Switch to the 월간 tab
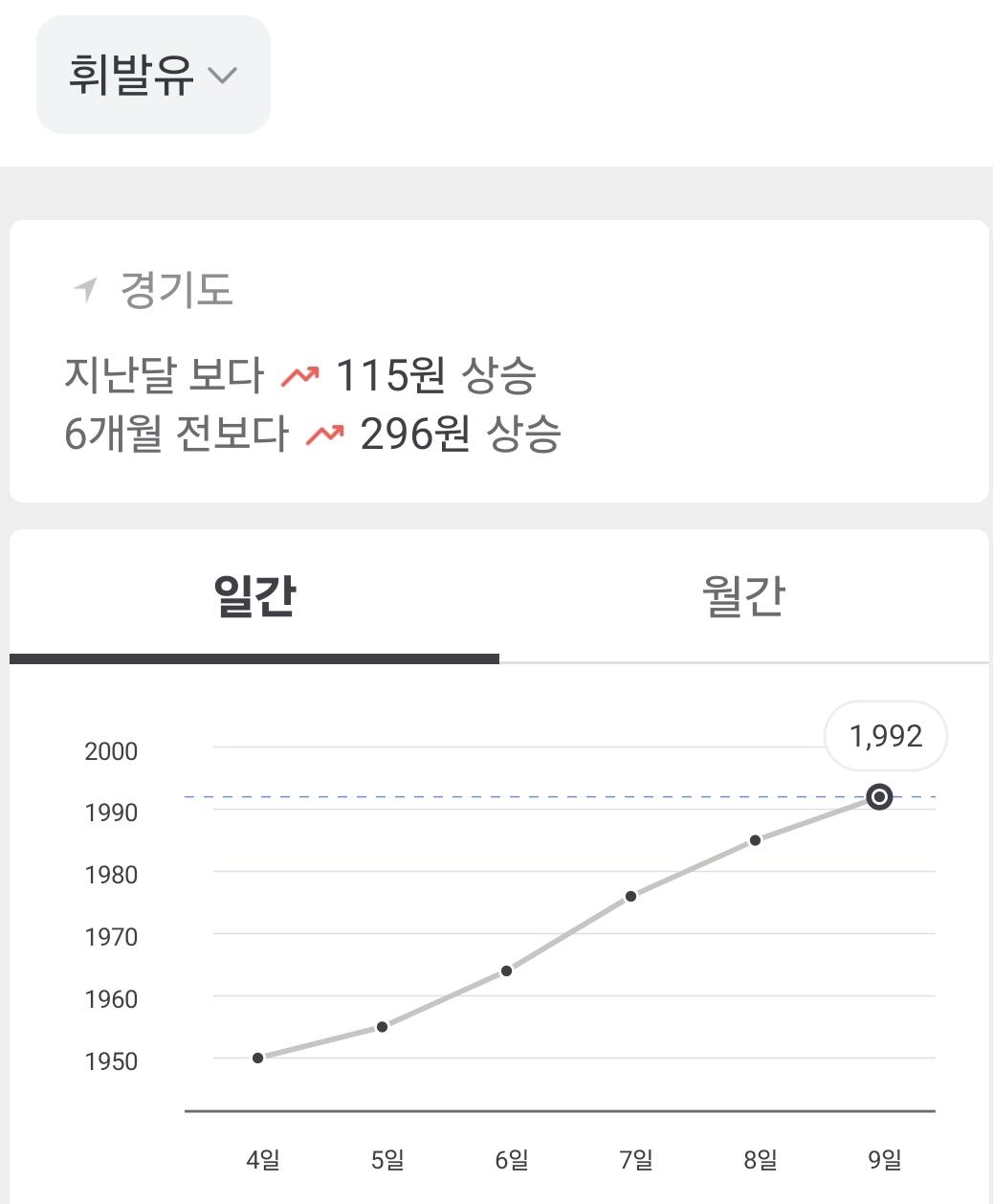Viewport: 993px width, 1204px height. coord(743,596)
